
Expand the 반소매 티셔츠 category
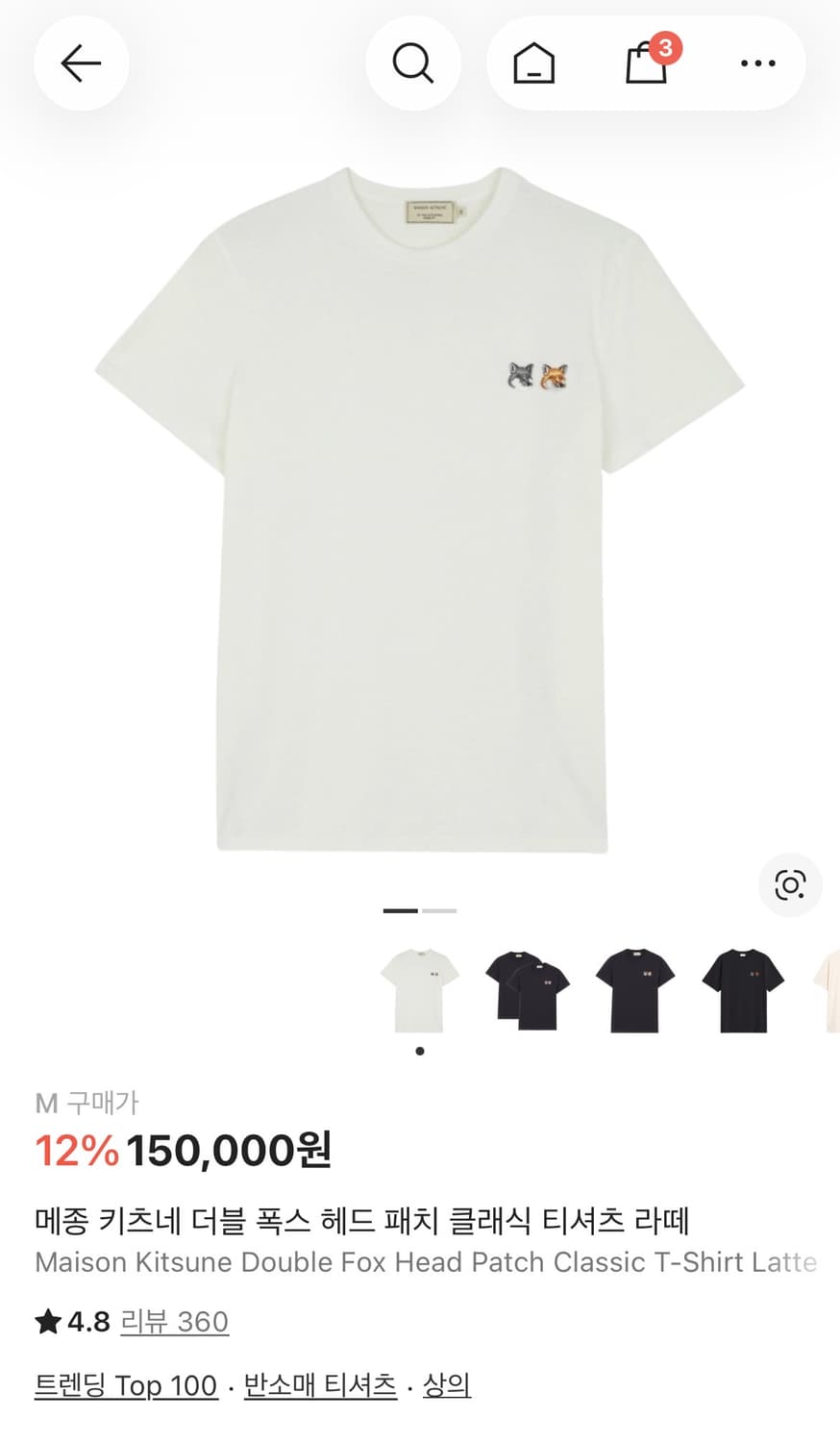(x=320, y=1385)
